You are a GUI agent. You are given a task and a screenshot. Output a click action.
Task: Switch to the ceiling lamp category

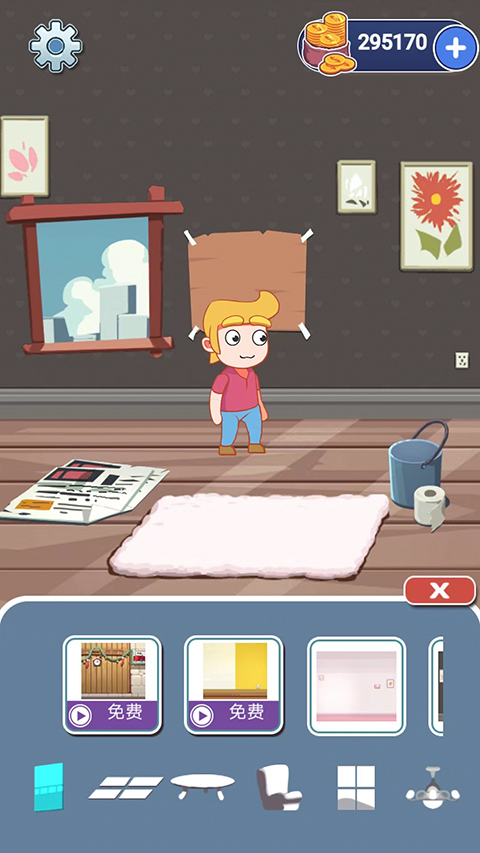pyautogui.click(x=433, y=788)
